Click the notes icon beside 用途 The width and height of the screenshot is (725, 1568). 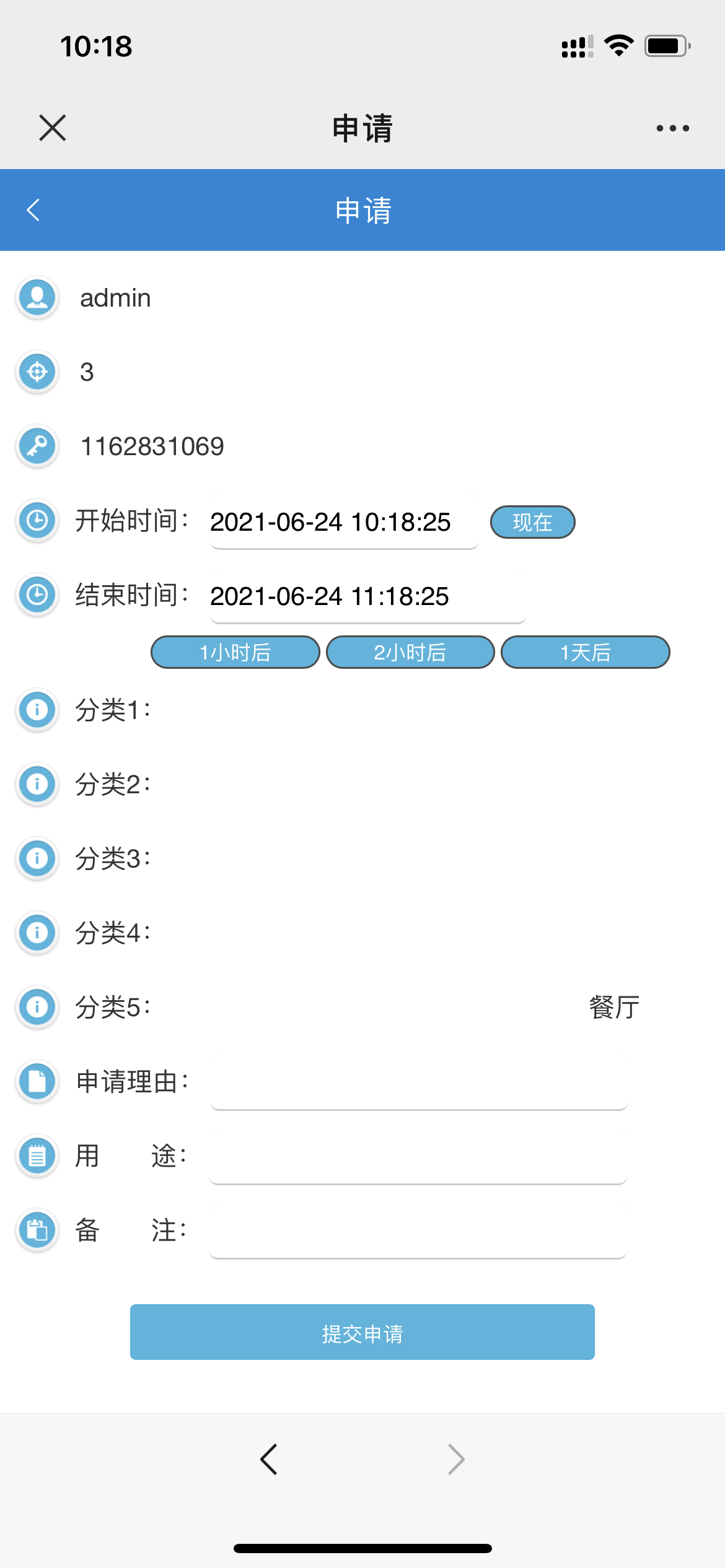pyautogui.click(x=37, y=1156)
